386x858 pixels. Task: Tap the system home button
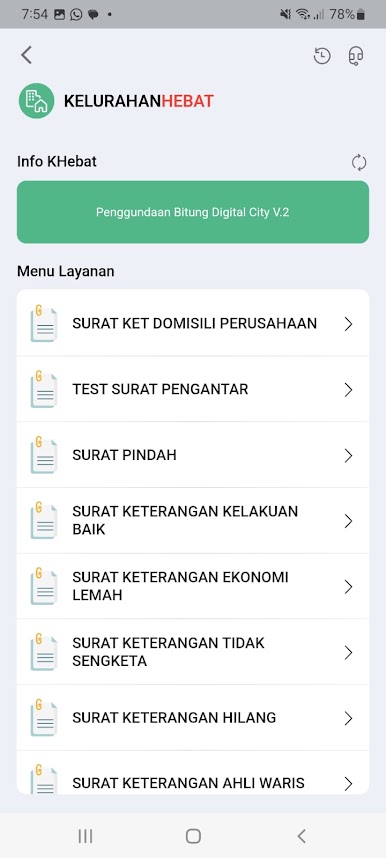193,836
